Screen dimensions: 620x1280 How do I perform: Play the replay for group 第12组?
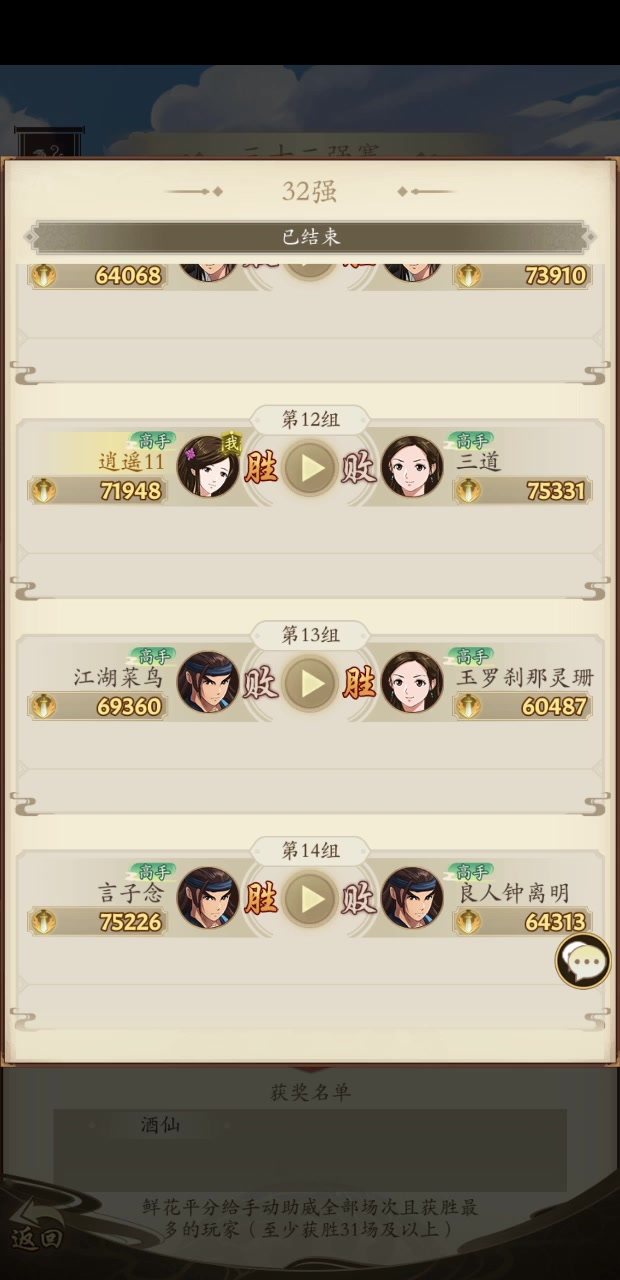click(310, 467)
